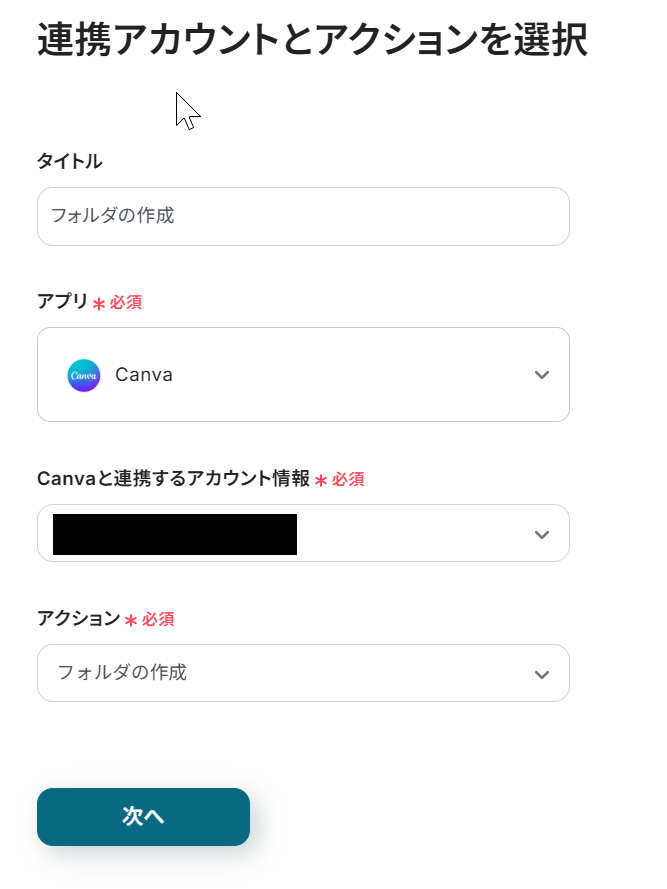This screenshot has height=889, width=667.
Task: Open the Canva app dropdown
Action: (x=302, y=375)
